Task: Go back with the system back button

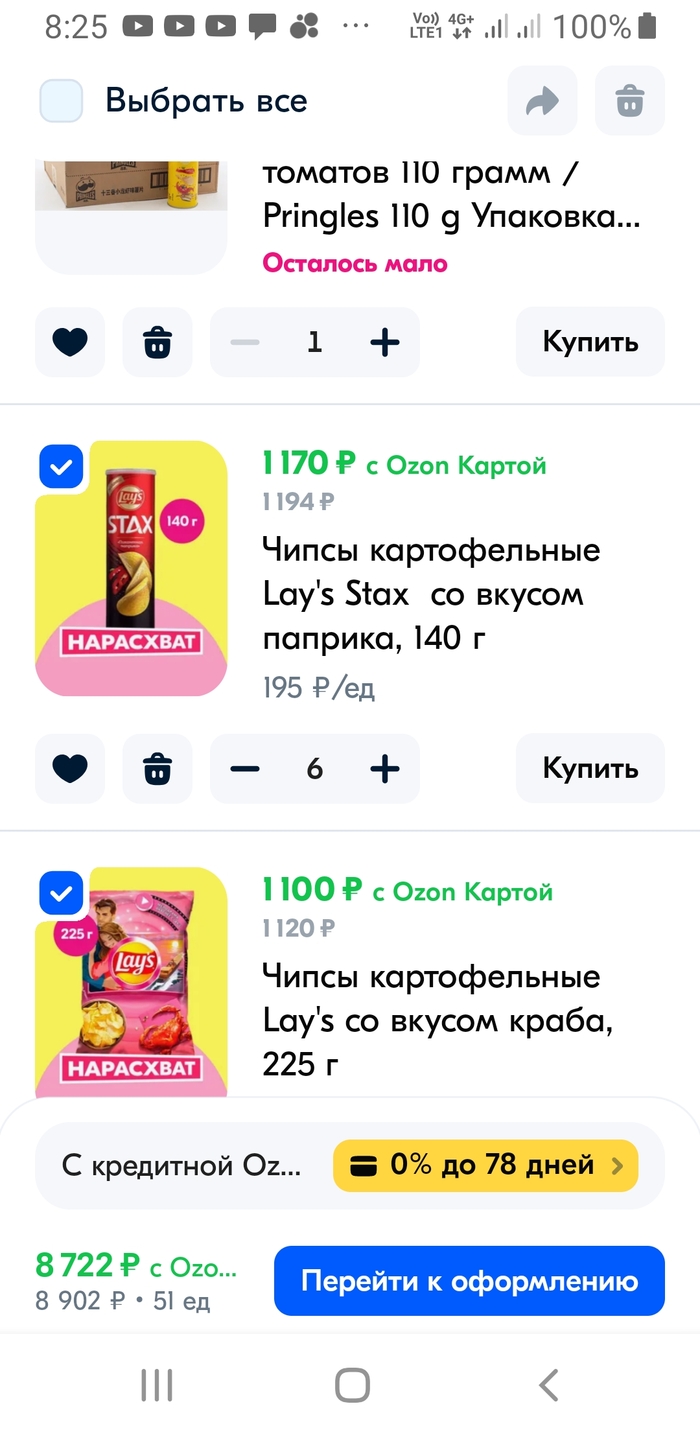Action: tap(547, 1385)
